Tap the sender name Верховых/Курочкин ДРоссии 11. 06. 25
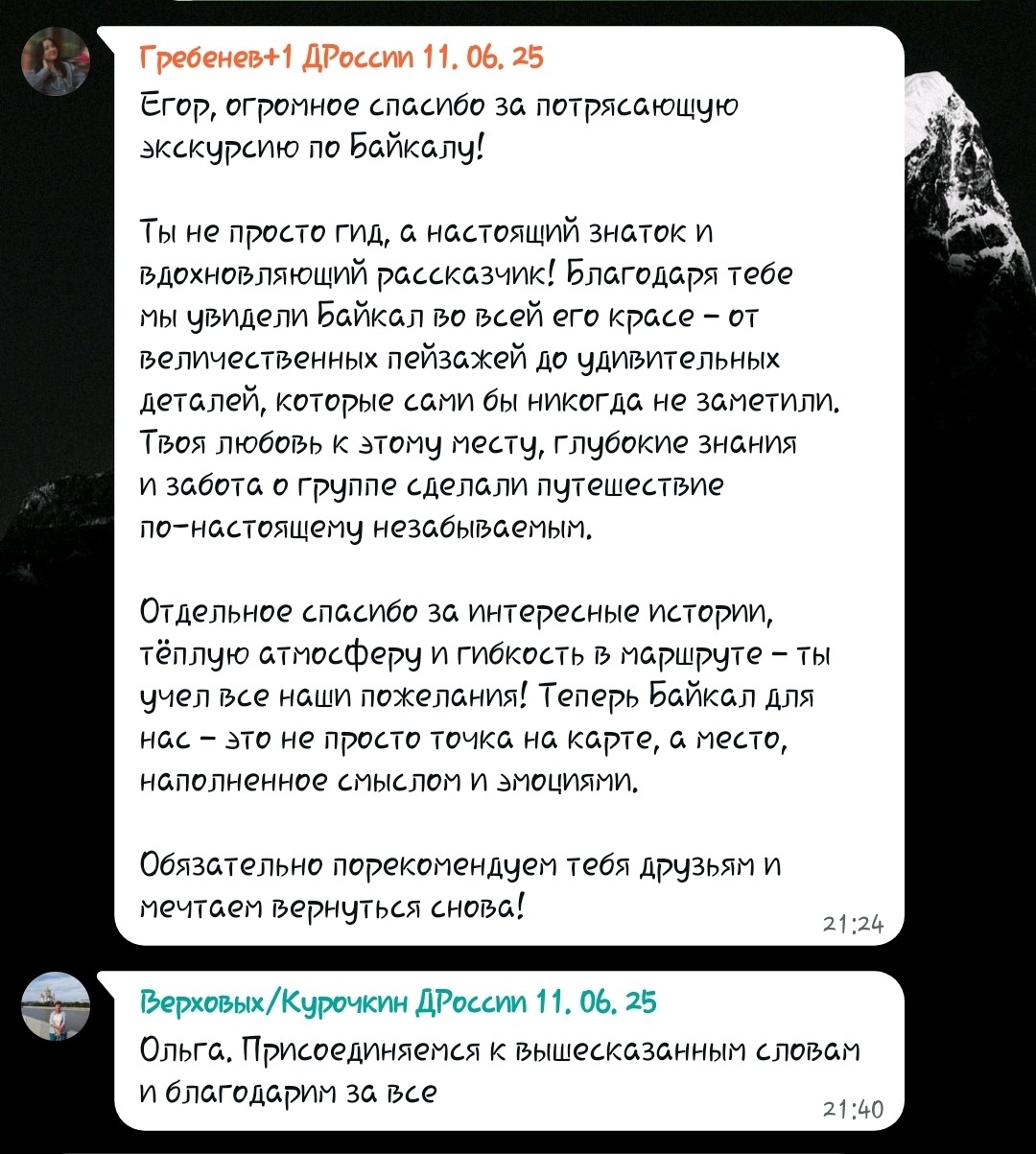 pos(398,1003)
